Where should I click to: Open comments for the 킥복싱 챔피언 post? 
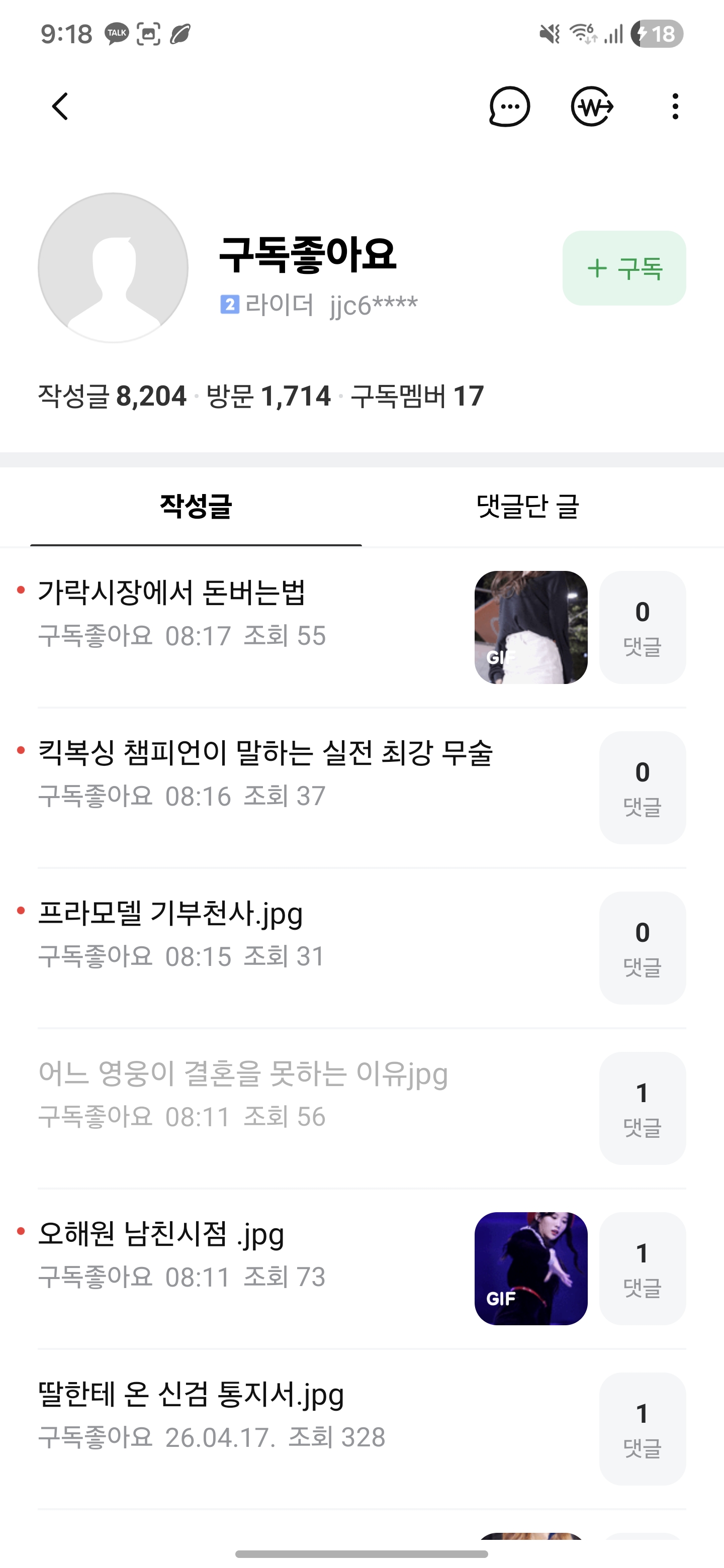pyautogui.click(x=642, y=787)
